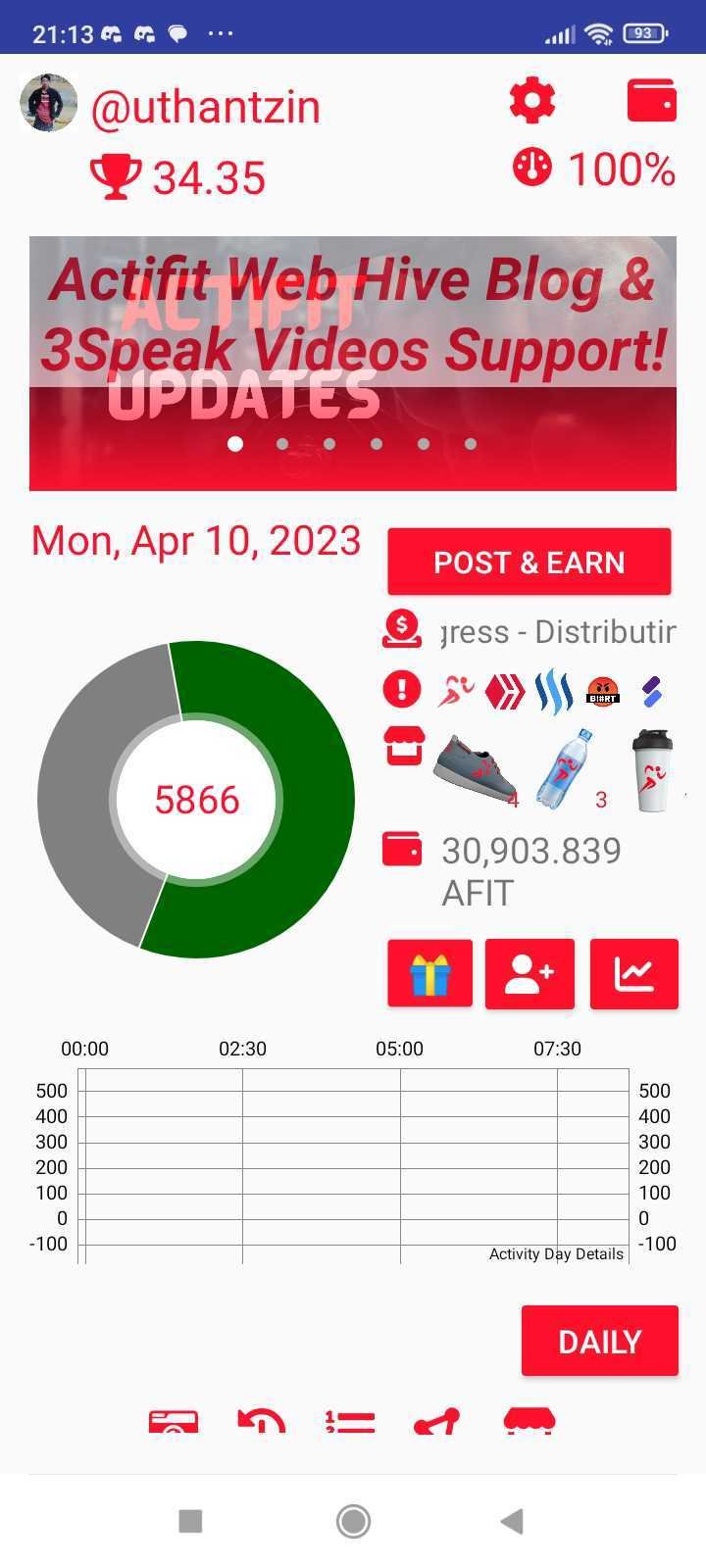Open the history icon in bottom row

click(x=262, y=1422)
